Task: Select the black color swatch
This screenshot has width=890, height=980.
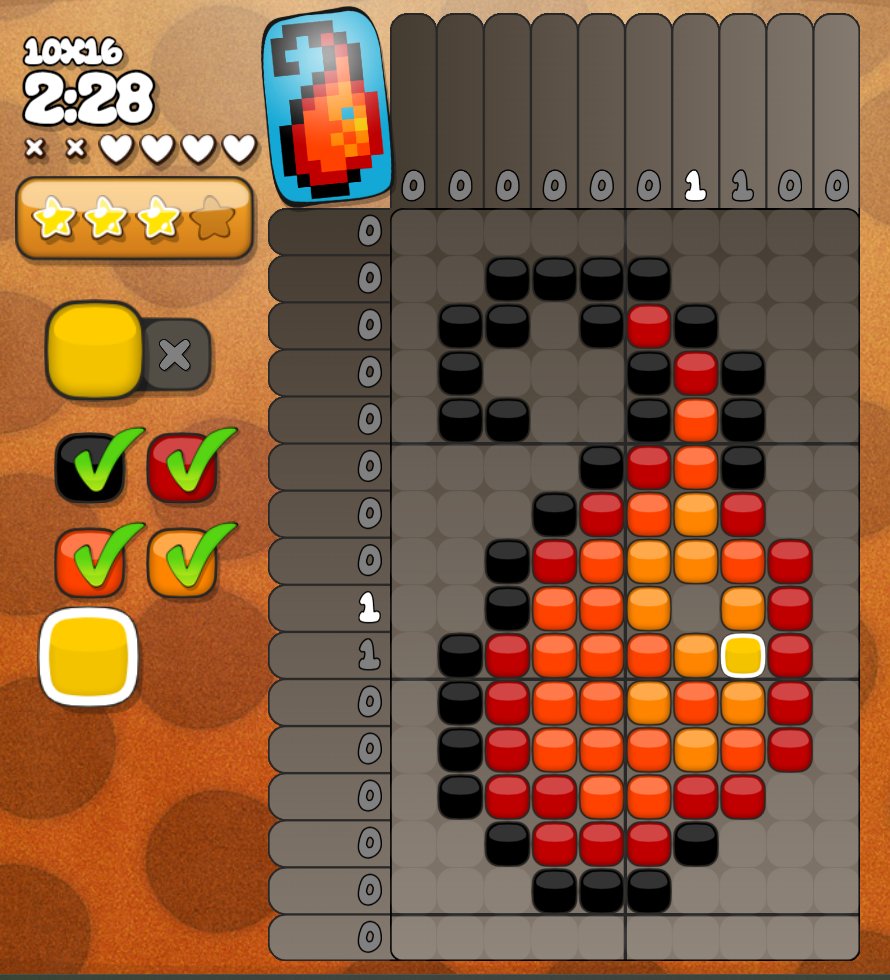Action: coord(90,468)
